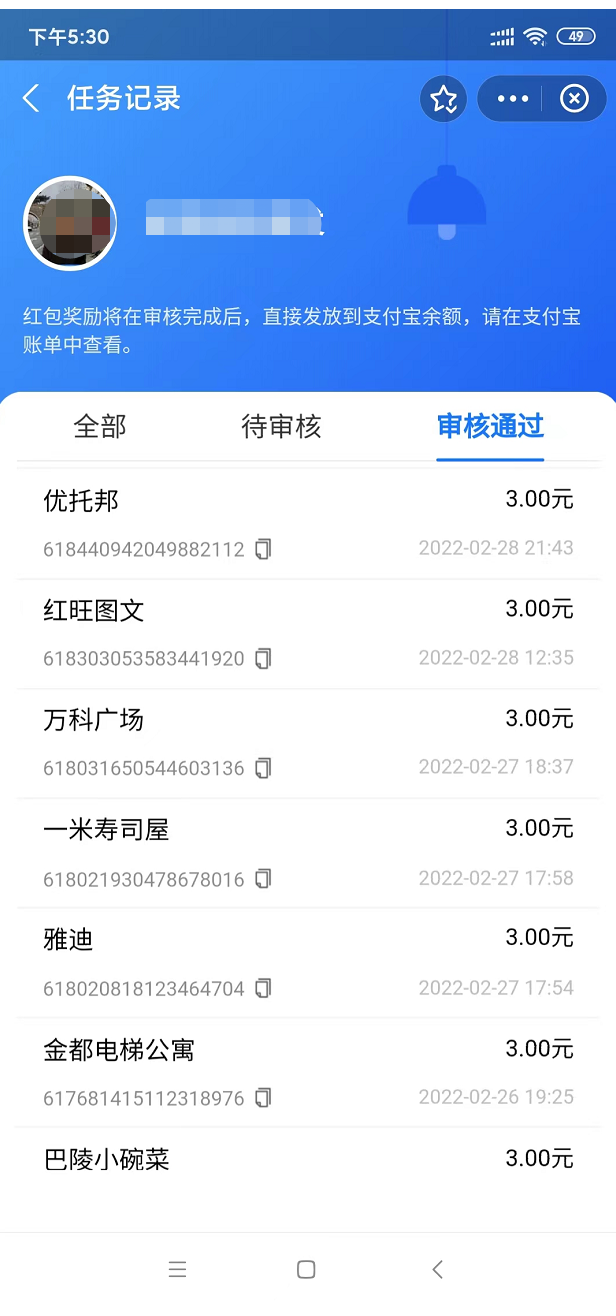The height and width of the screenshot is (1316, 616).
Task: Close the mini program with the X button
Action: click(x=574, y=98)
